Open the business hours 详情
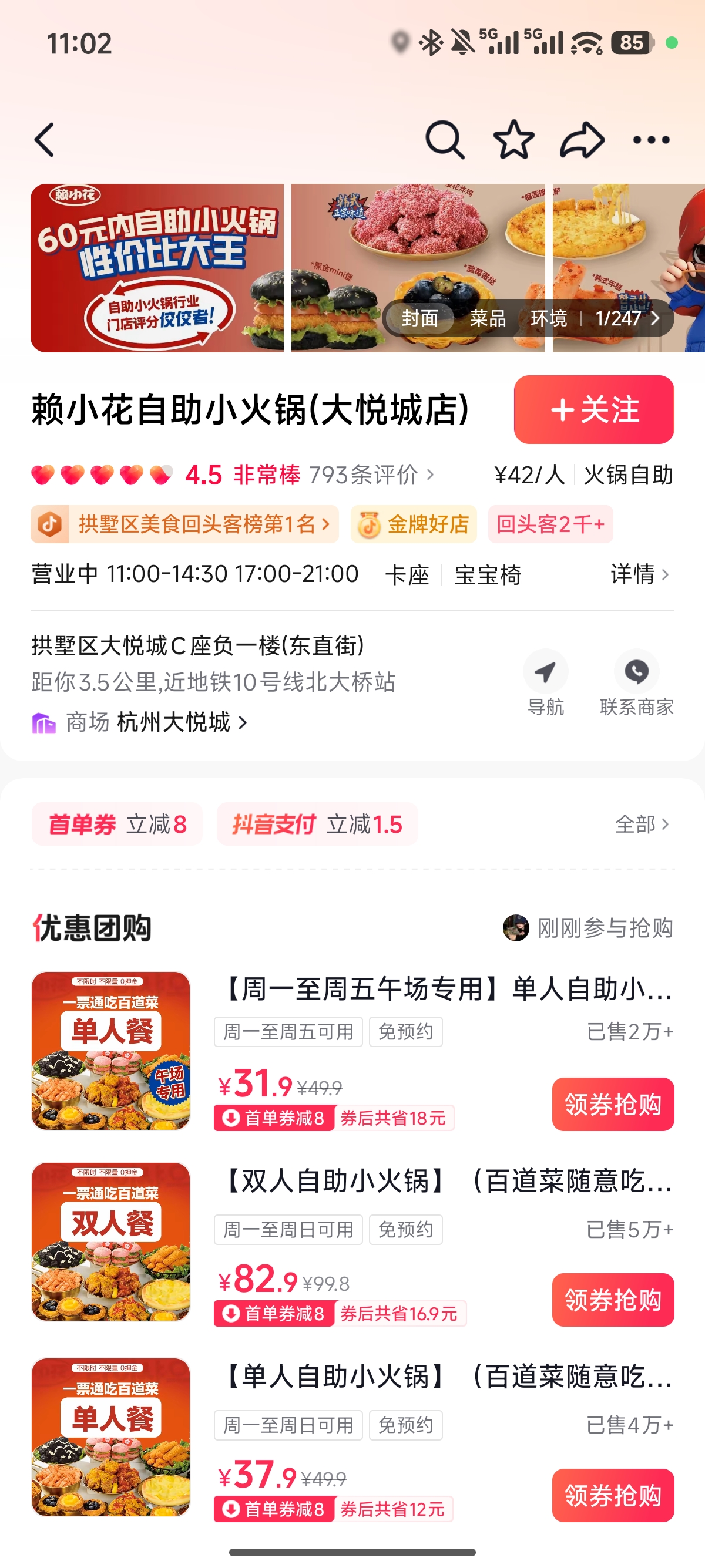 pos(640,574)
